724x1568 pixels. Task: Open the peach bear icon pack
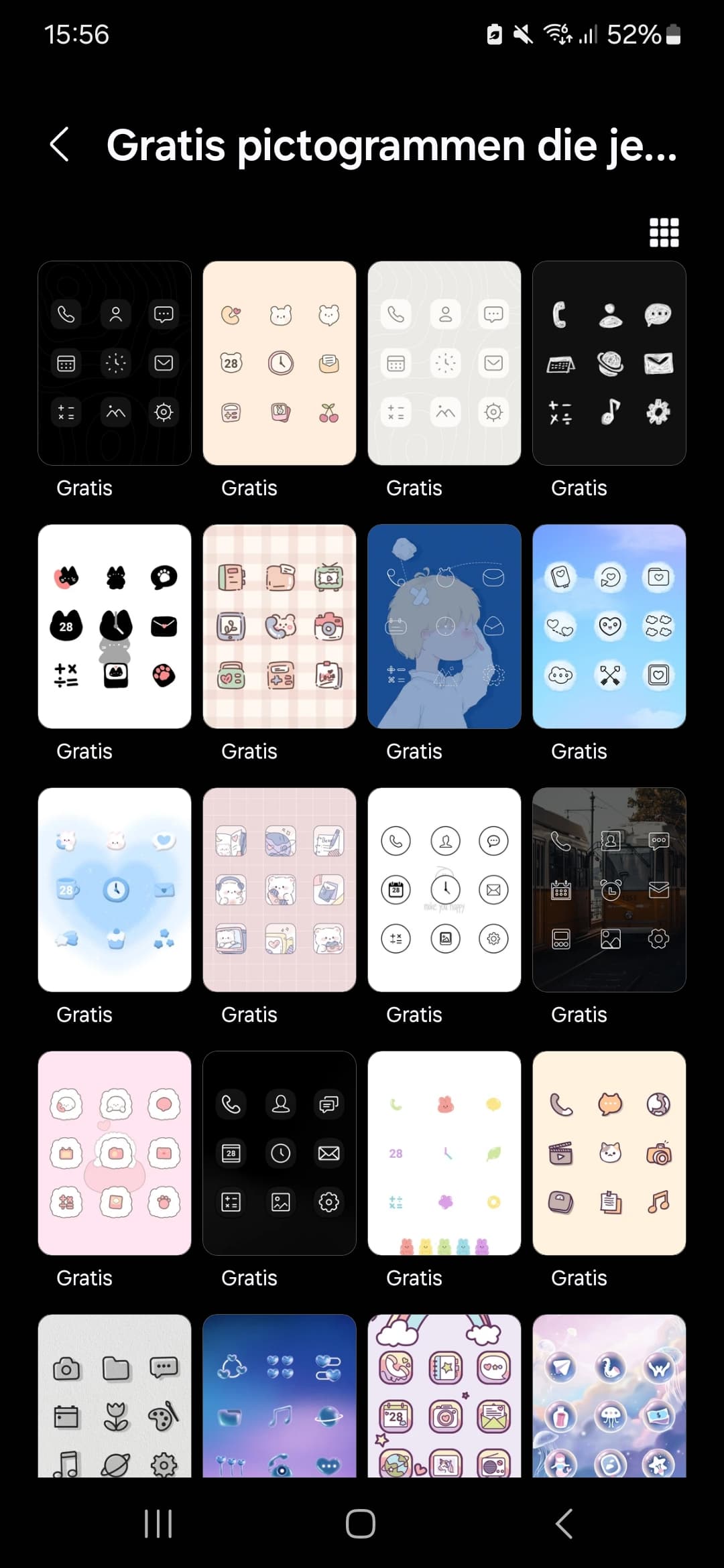pyautogui.click(x=280, y=363)
